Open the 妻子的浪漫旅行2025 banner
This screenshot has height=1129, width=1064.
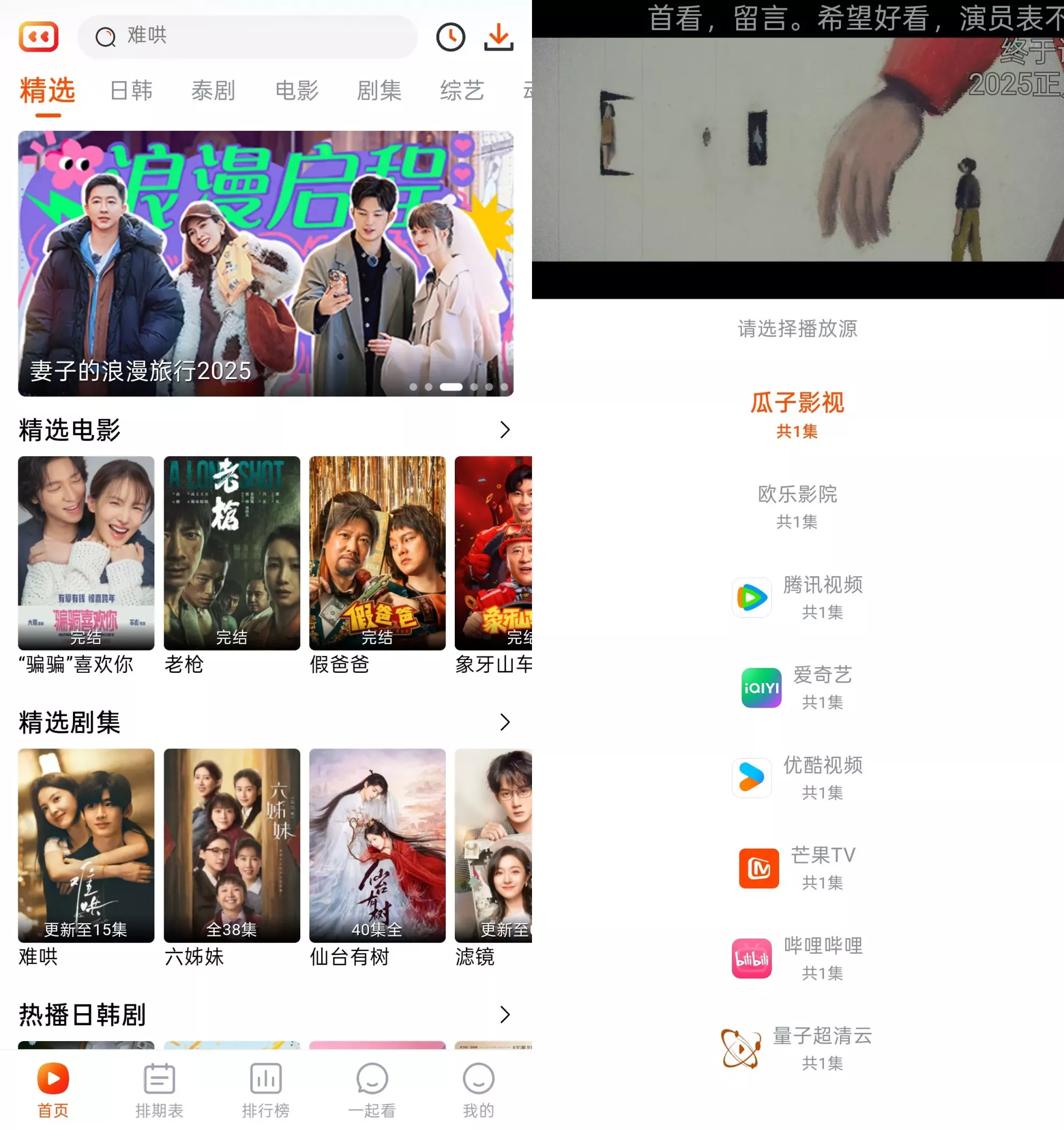[265, 263]
